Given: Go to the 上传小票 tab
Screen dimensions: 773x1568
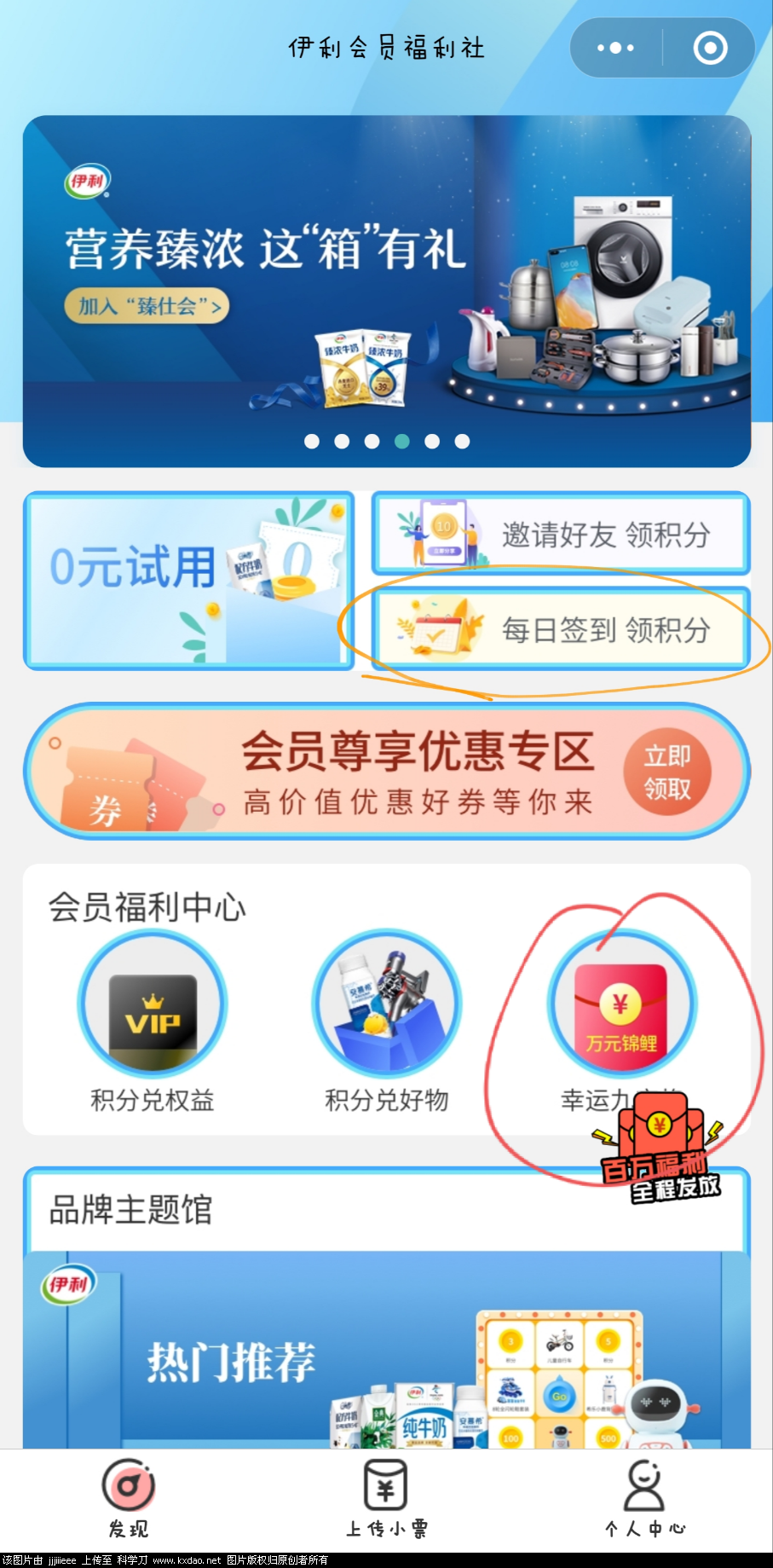Looking at the screenshot, I should 386,1497.
